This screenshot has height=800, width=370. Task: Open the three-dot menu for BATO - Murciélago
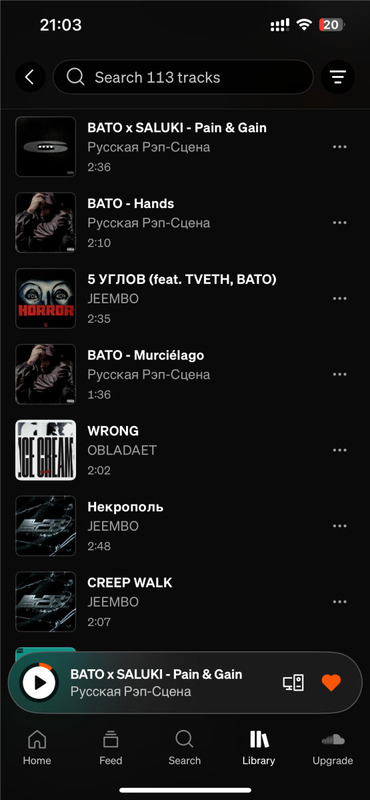[339, 374]
